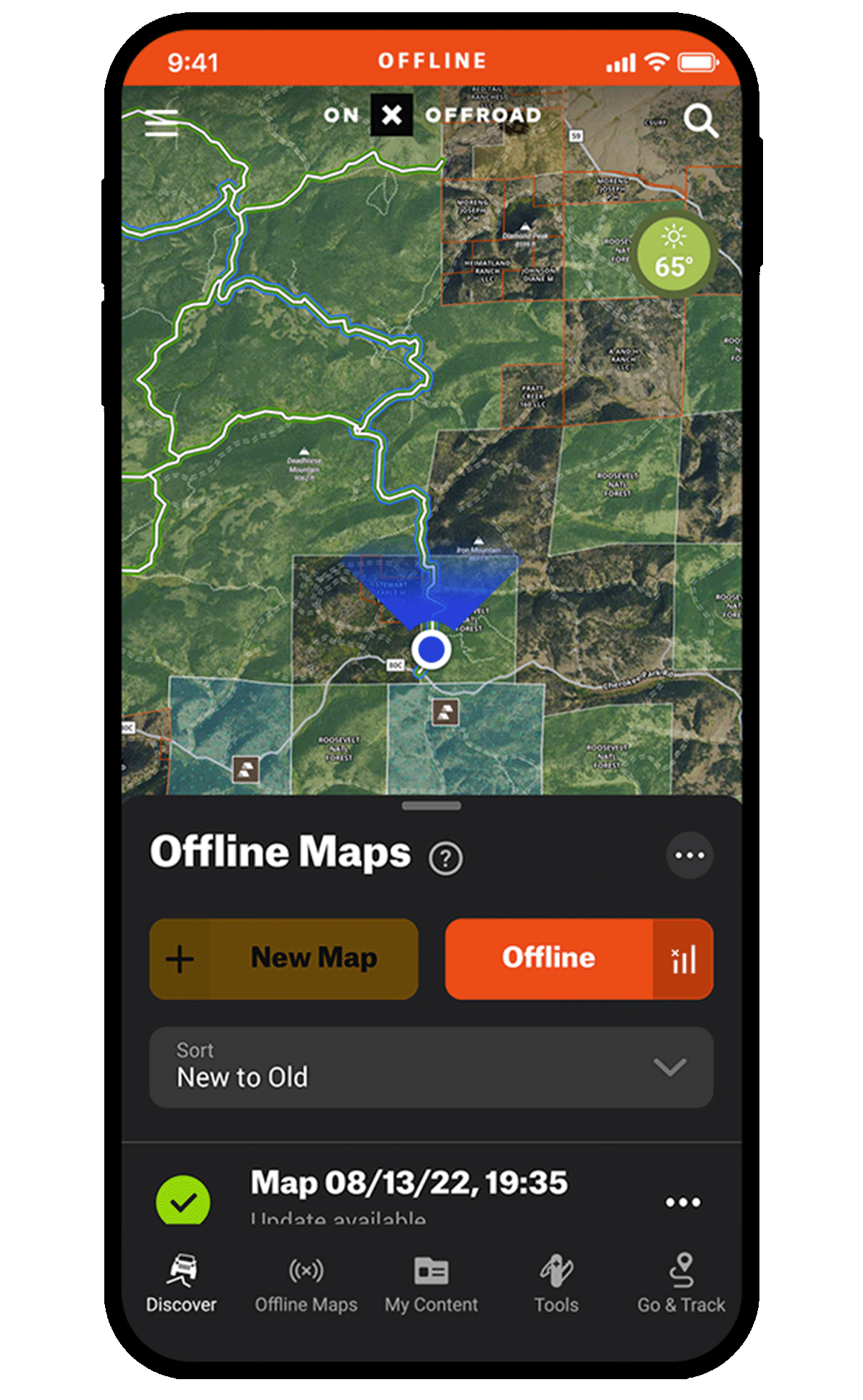This screenshot has height=1400, width=863.
Task: Open options for Map 08/13/22, 19:35
Action: pos(682,1202)
